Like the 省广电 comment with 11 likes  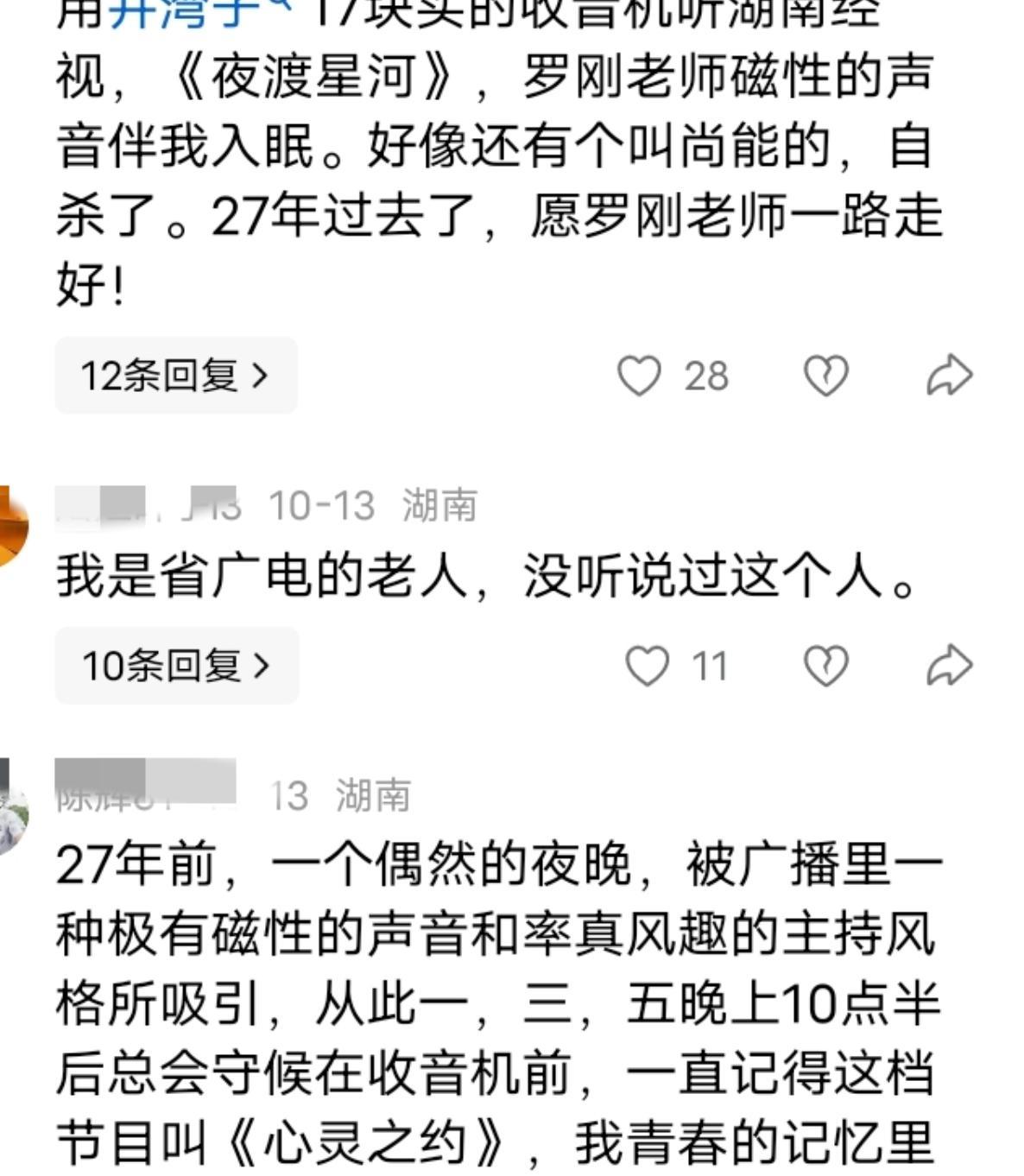(647, 666)
